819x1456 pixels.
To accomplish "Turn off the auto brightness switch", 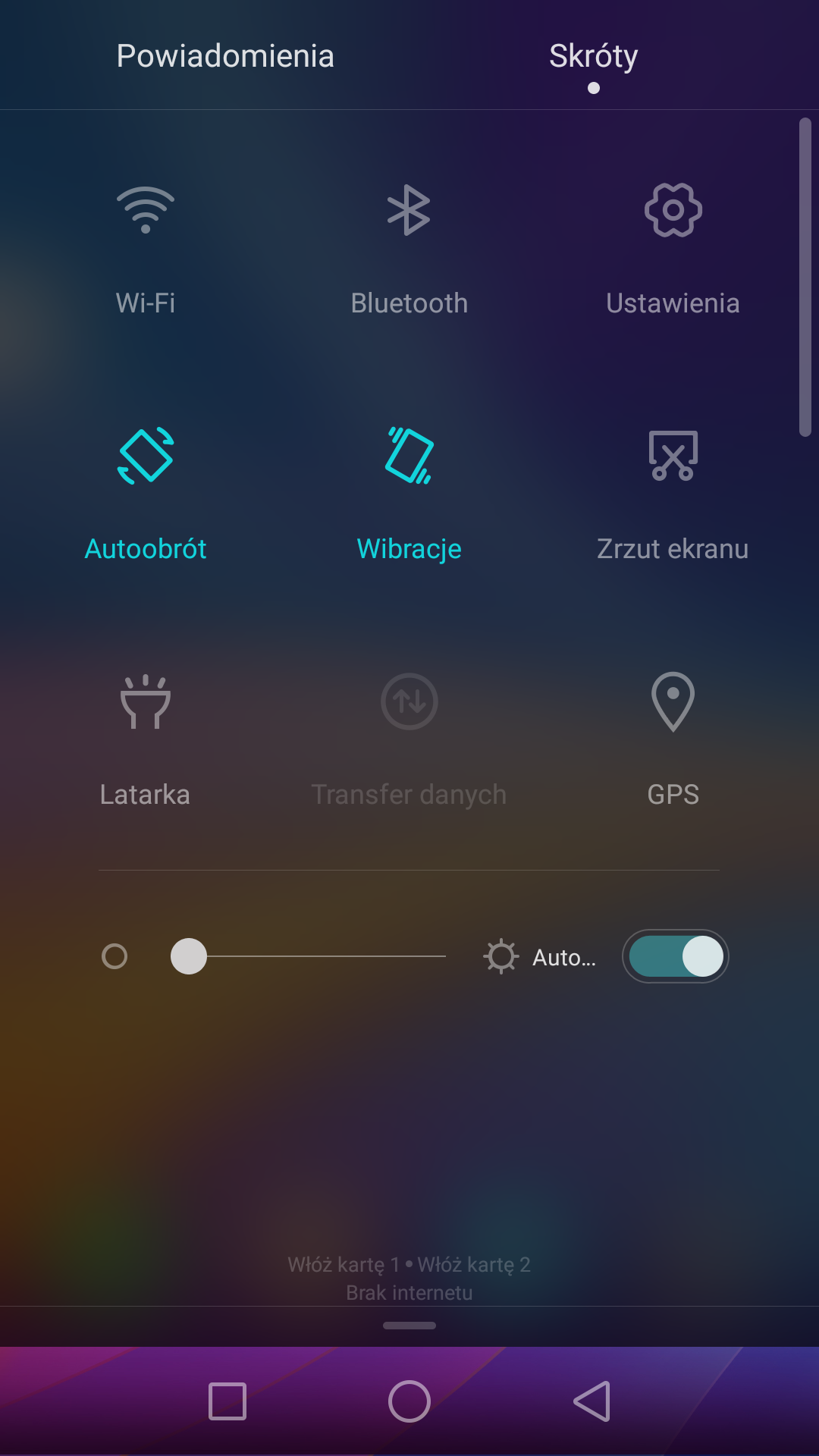I will [x=675, y=956].
